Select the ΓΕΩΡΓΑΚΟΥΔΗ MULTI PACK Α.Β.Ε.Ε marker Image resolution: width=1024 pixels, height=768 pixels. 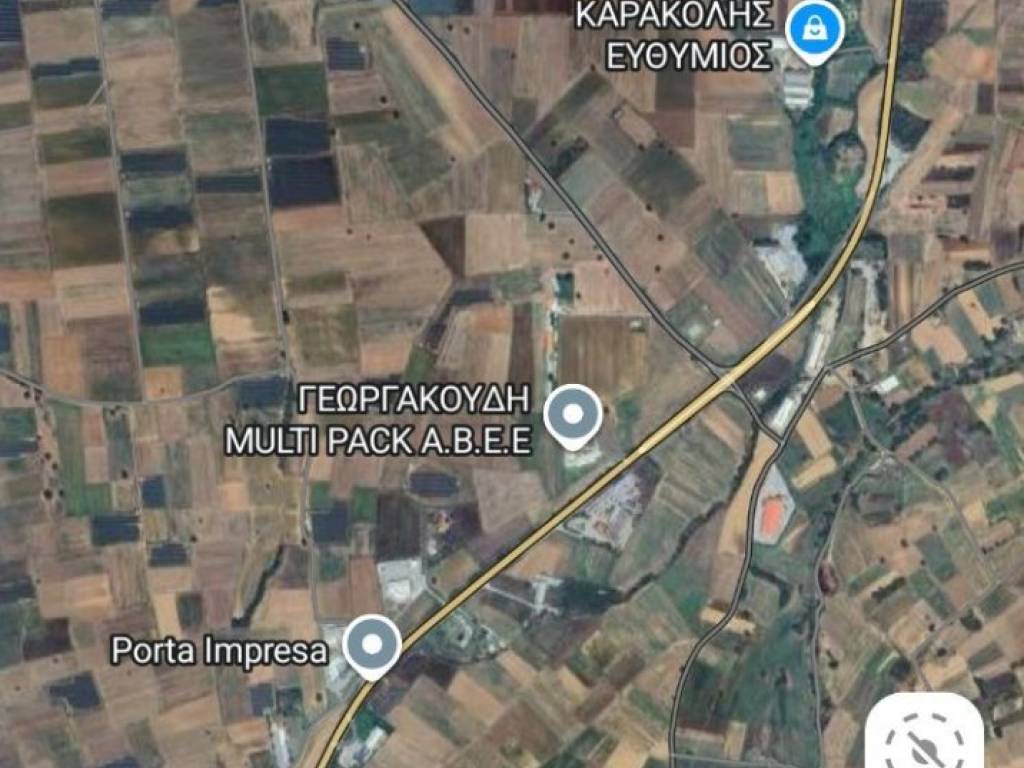[x=572, y=414]
